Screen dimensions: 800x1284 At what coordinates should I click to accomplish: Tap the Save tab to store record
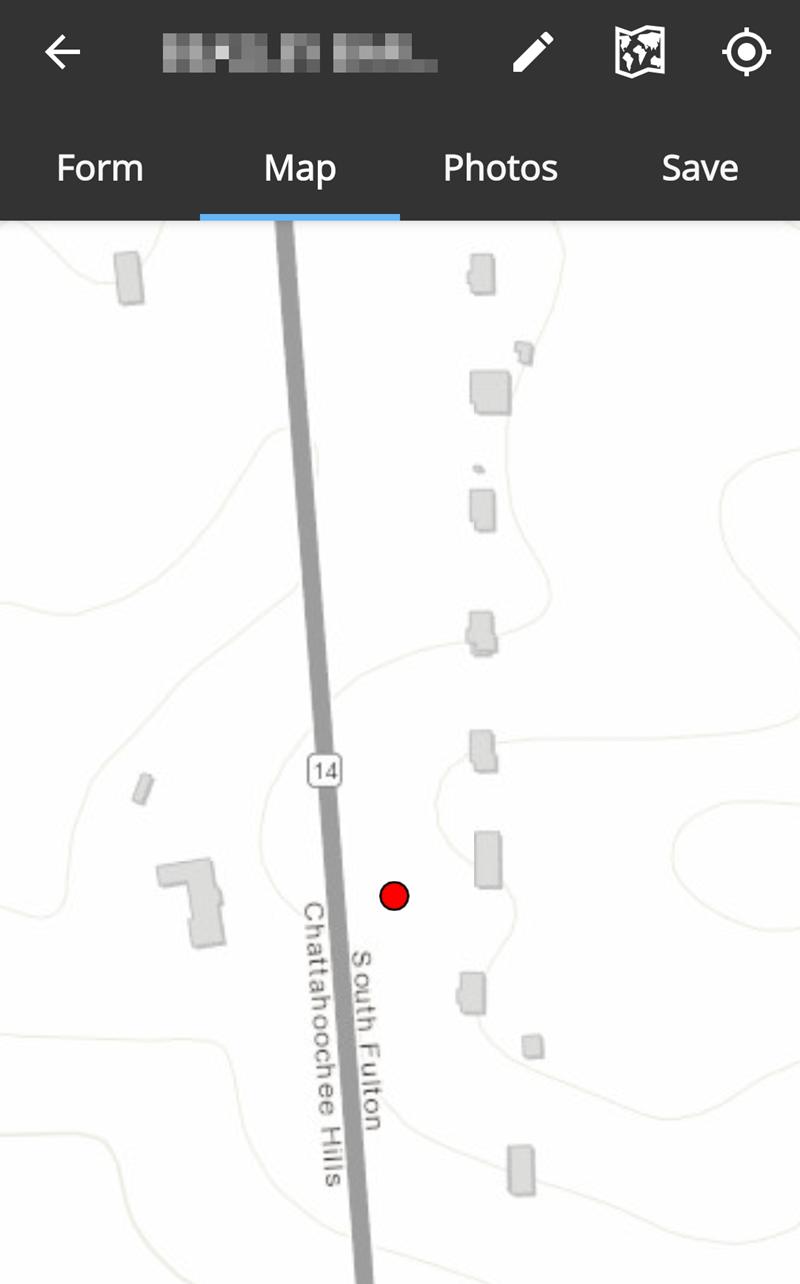[x=699, y=168]
